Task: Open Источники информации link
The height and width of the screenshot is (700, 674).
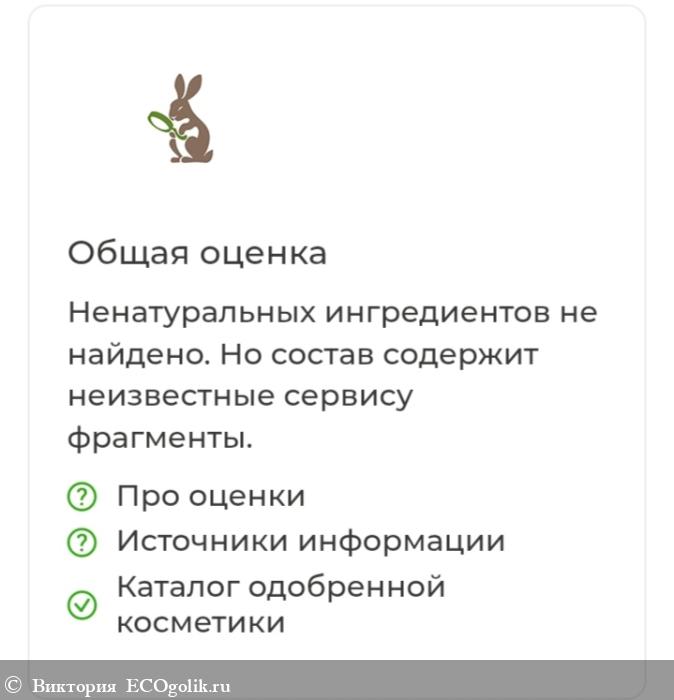Action: [x=310, y=541]
